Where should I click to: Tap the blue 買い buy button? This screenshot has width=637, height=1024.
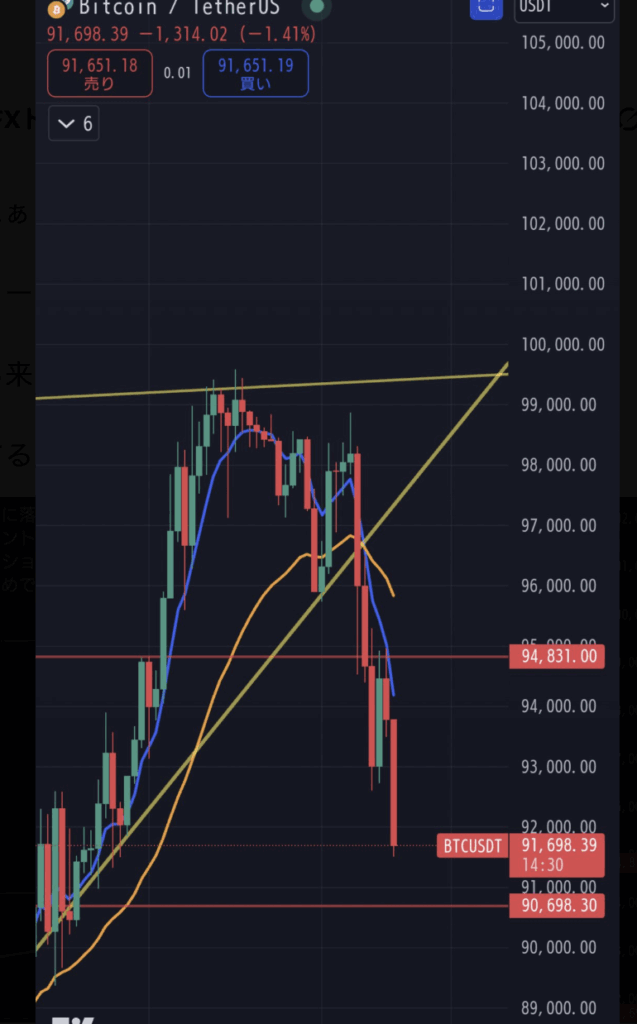tap(255, 74)
